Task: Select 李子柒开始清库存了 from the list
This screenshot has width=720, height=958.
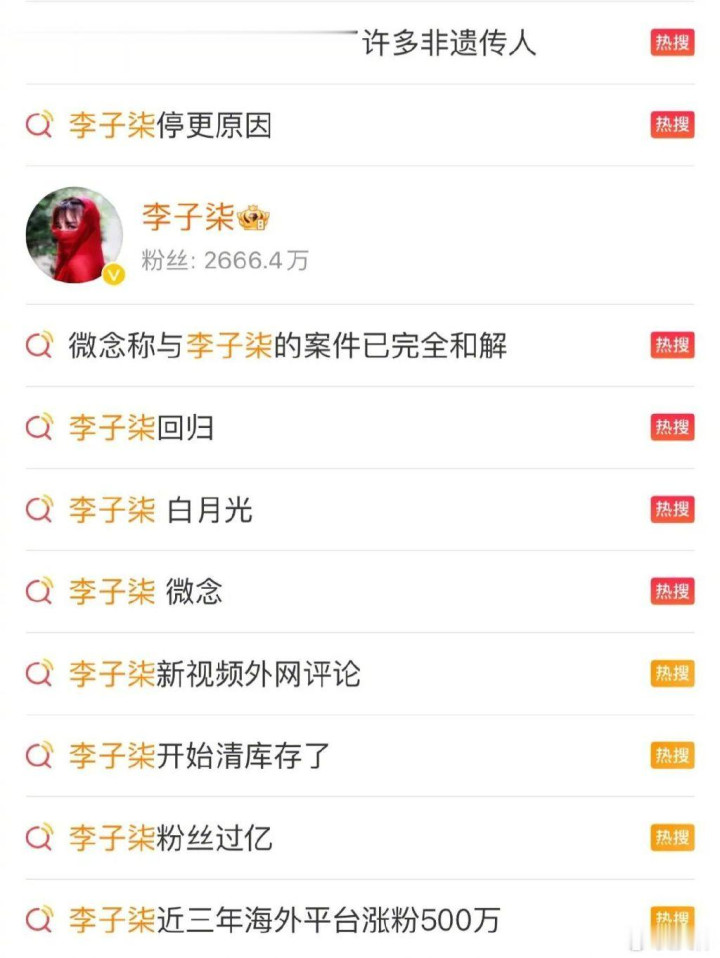Action: (x=199, y=756)
